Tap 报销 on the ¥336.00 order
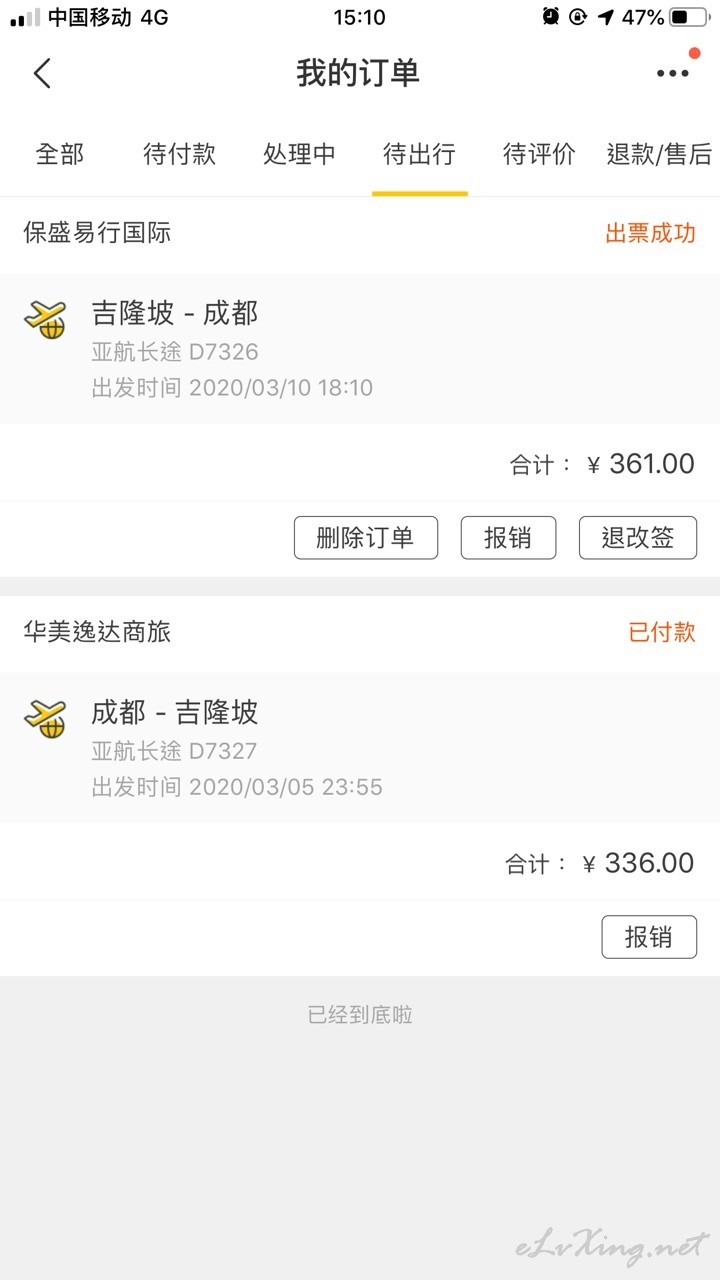Screen dimensions: 720x1280 649,937
